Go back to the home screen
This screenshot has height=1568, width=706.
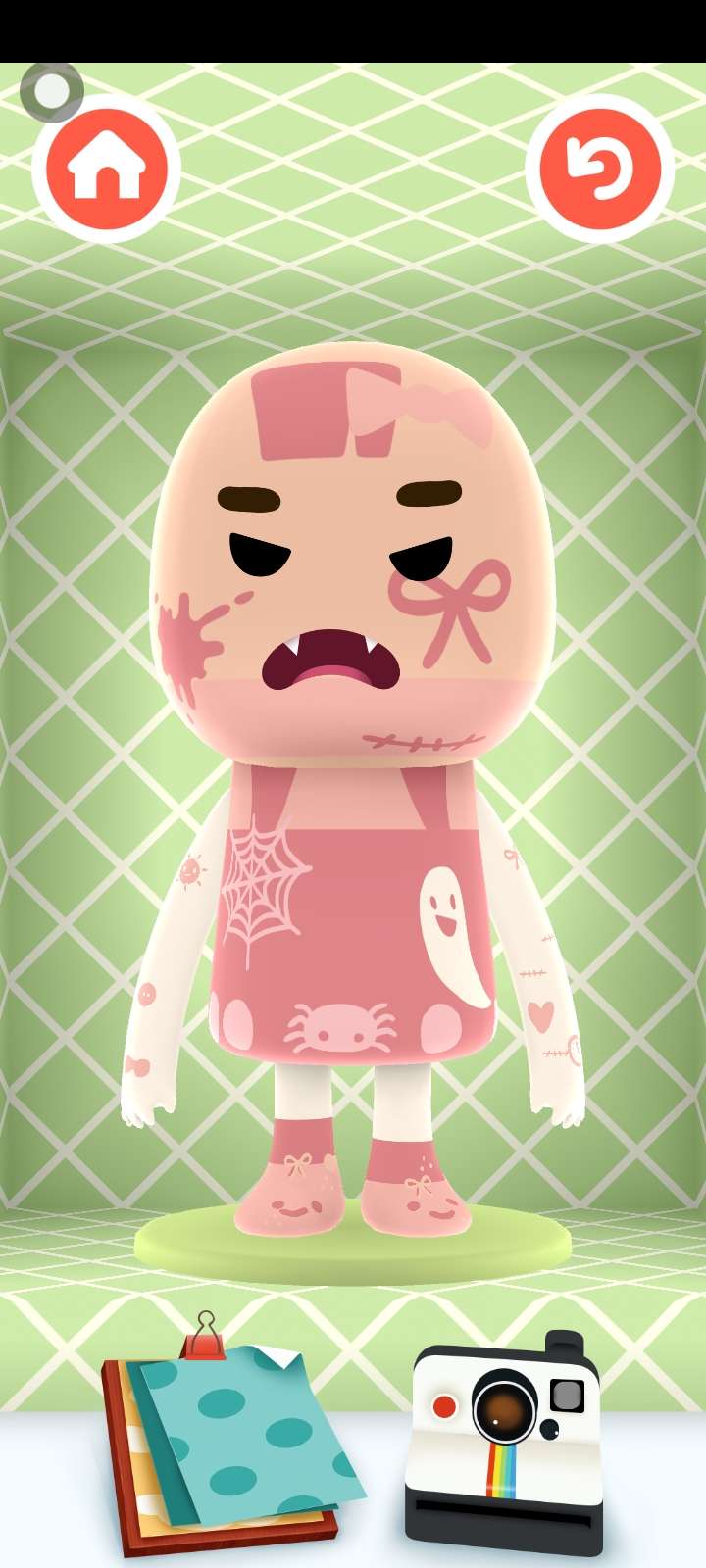coord(106,169)
